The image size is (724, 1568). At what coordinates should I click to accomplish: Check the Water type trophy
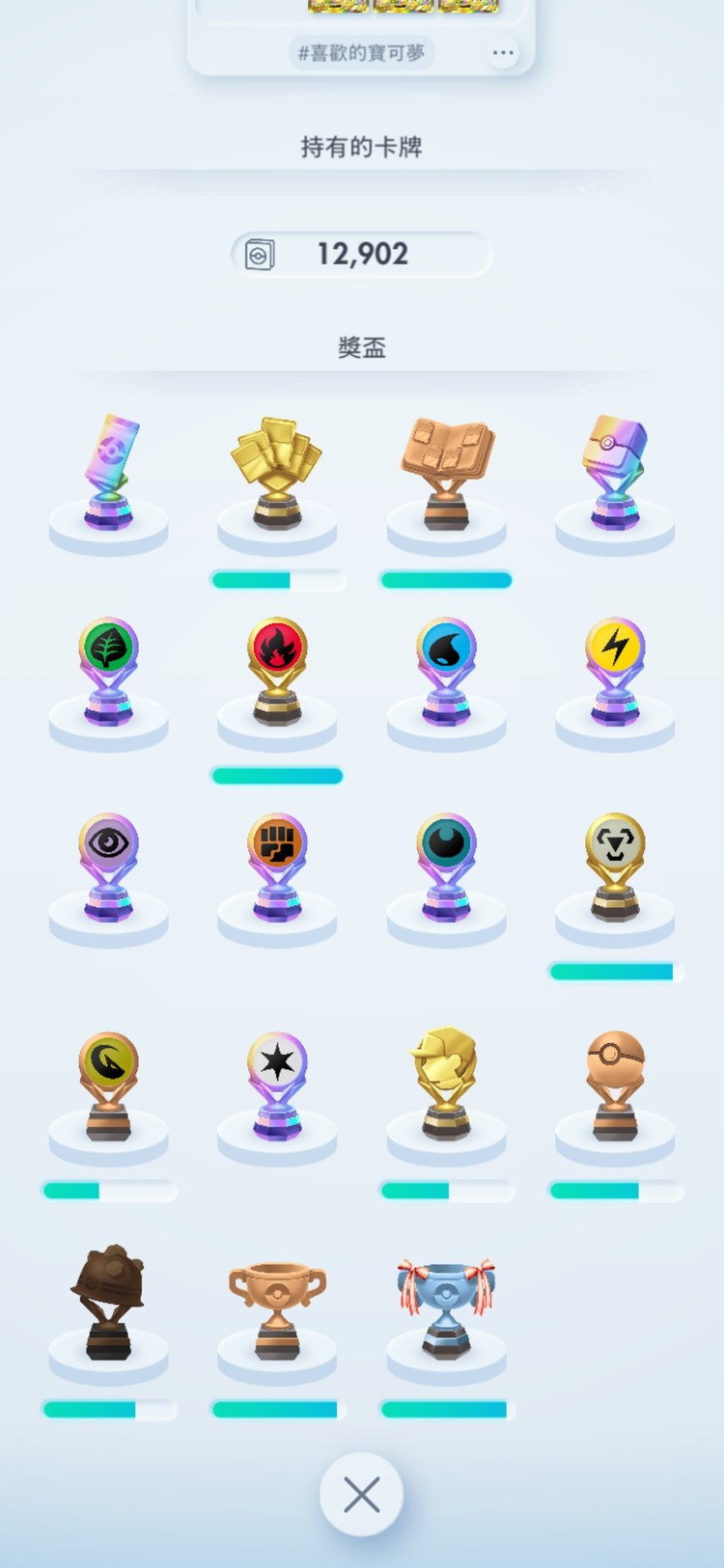[x=446, y=672]
